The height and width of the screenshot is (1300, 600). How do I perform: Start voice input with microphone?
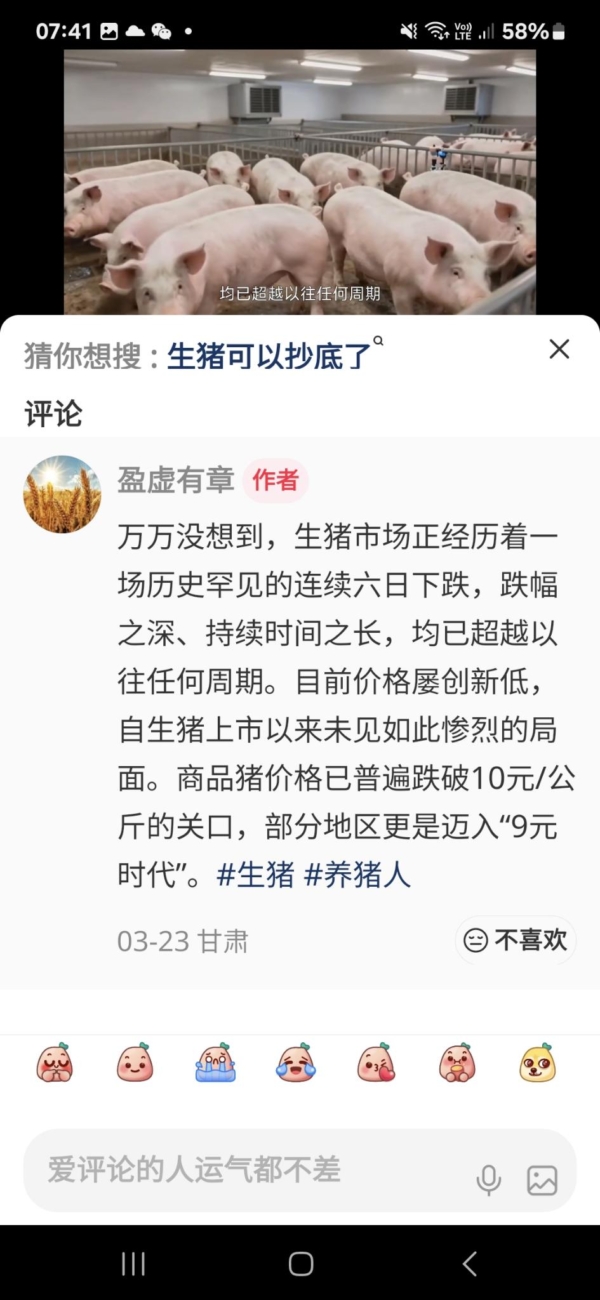[x=488, y=1180]
